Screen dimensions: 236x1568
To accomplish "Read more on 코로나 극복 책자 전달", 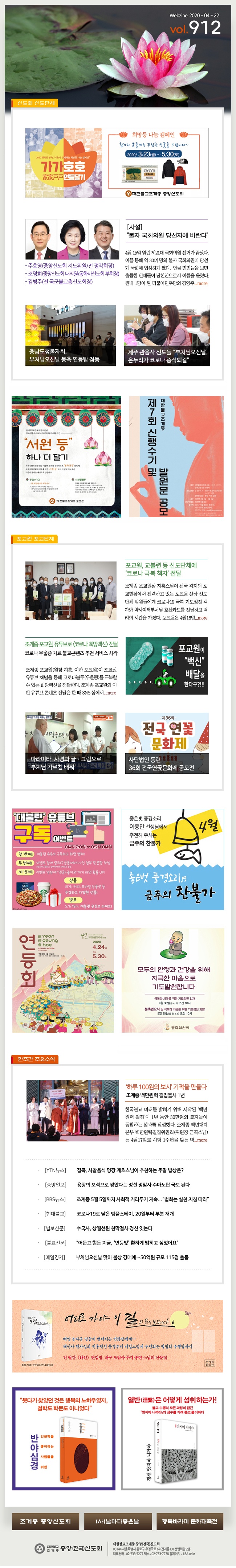I will point(202,617).
